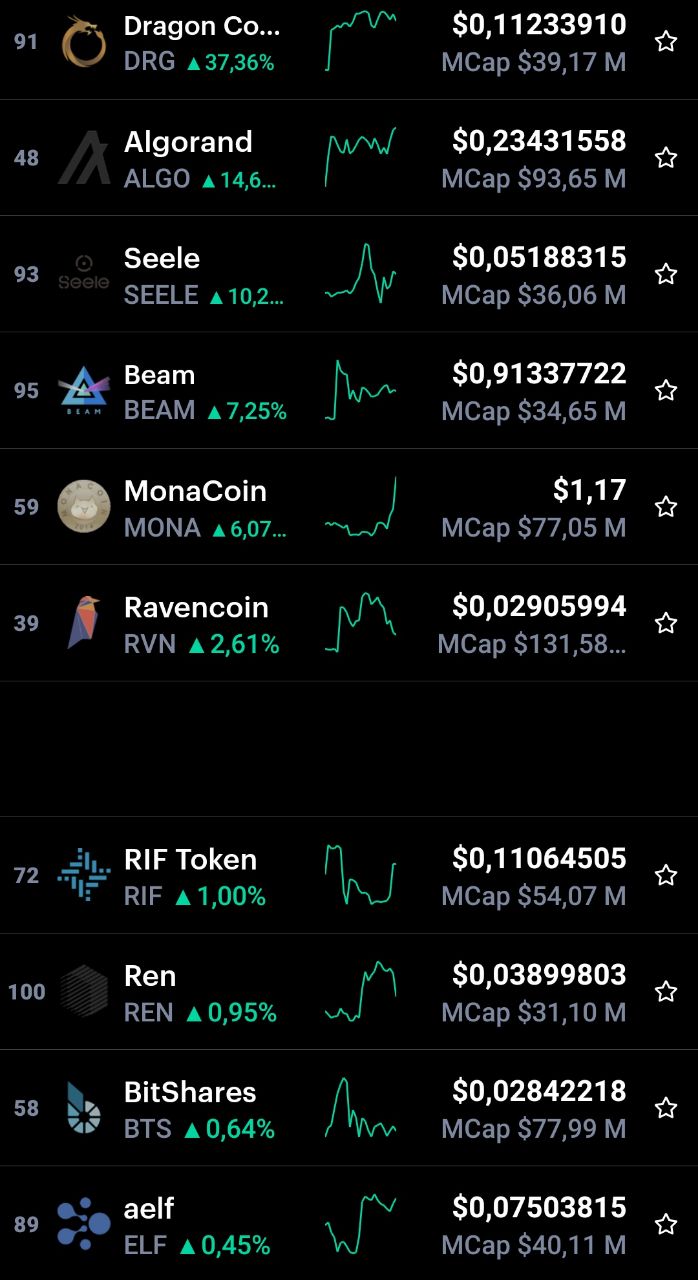
Task: Open MonaCoin details
Action: point(349,507)
